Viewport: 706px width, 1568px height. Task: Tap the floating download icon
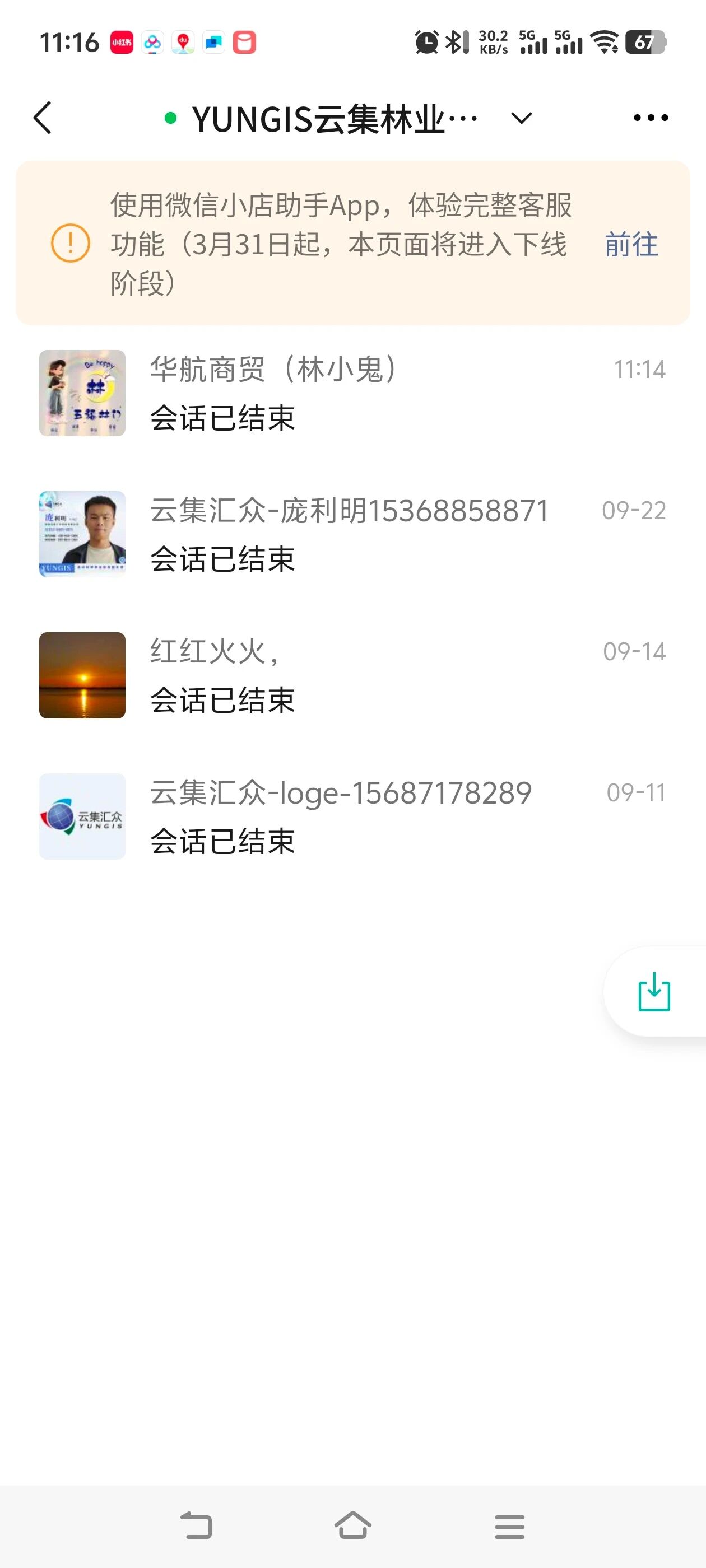pyautogui.click(x=654, y=992)
